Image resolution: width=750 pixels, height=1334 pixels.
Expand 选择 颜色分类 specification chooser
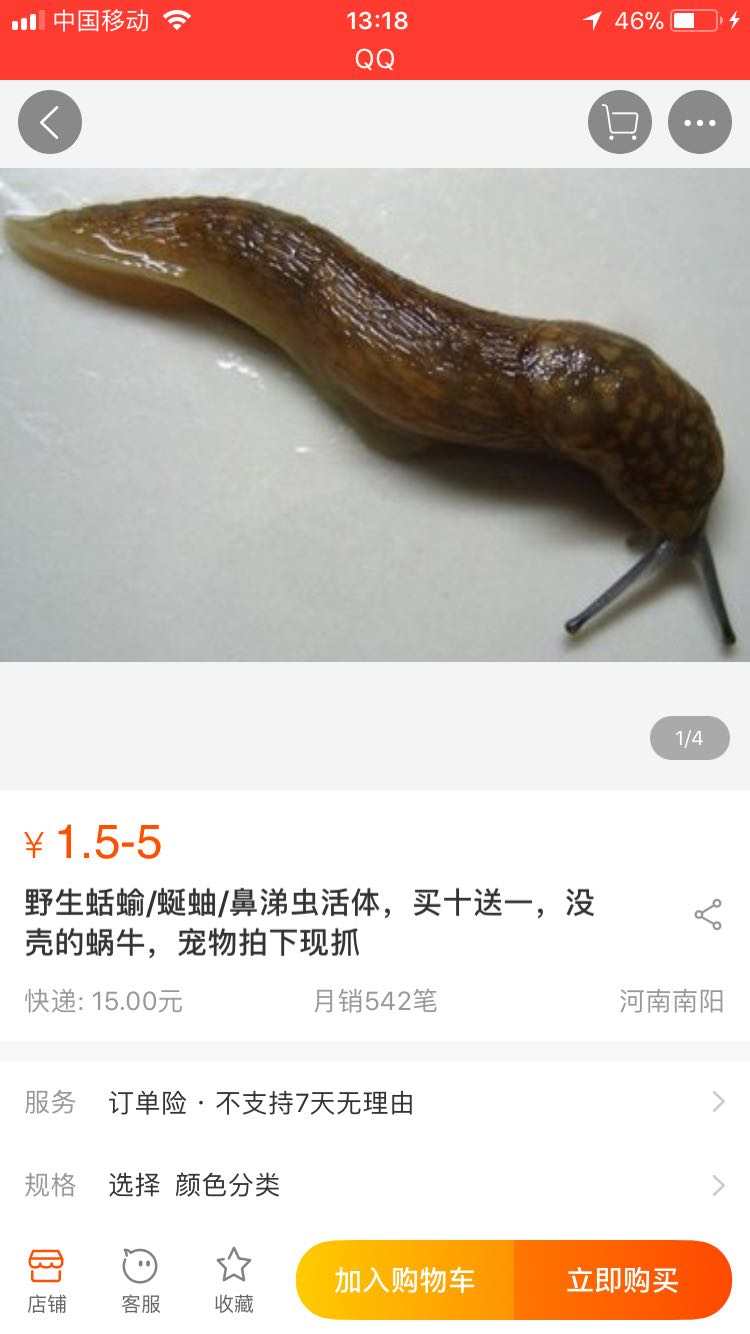pos(194,1186)
